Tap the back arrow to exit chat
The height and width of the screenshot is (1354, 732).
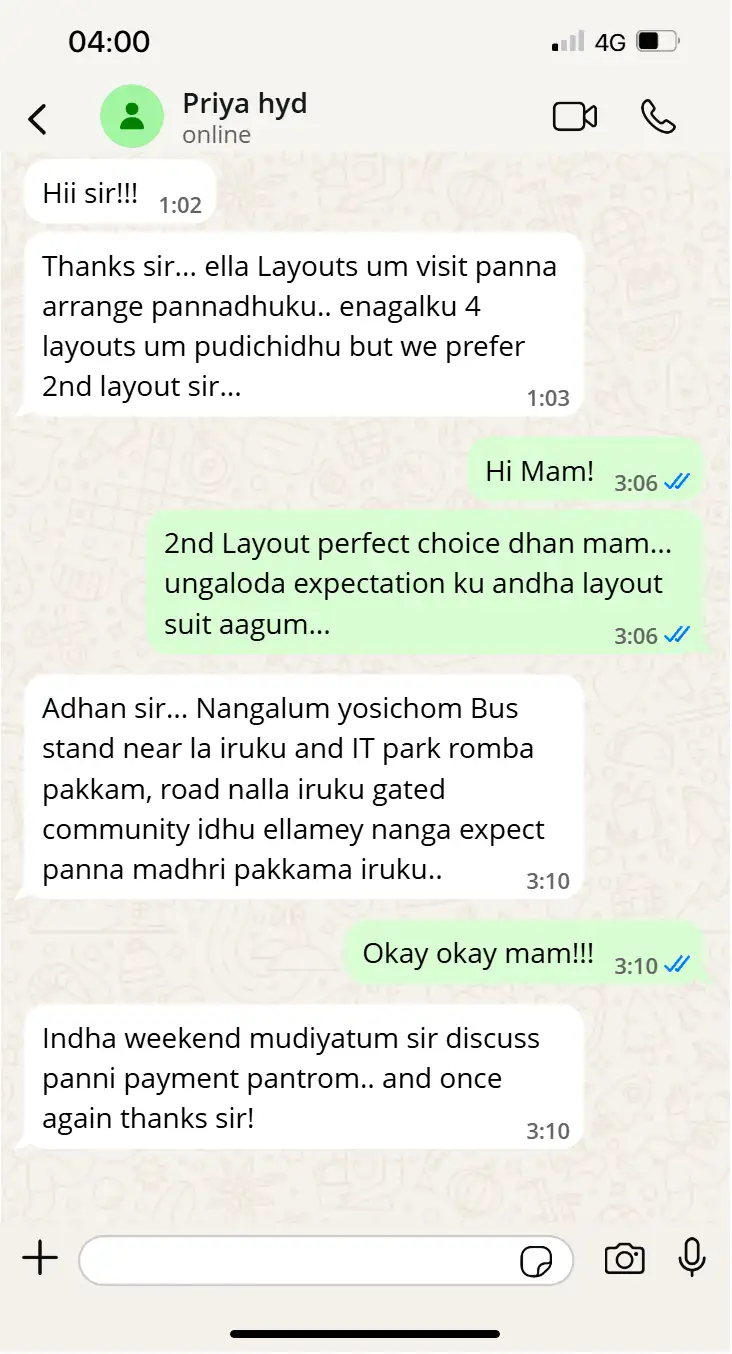click(37, 117)
